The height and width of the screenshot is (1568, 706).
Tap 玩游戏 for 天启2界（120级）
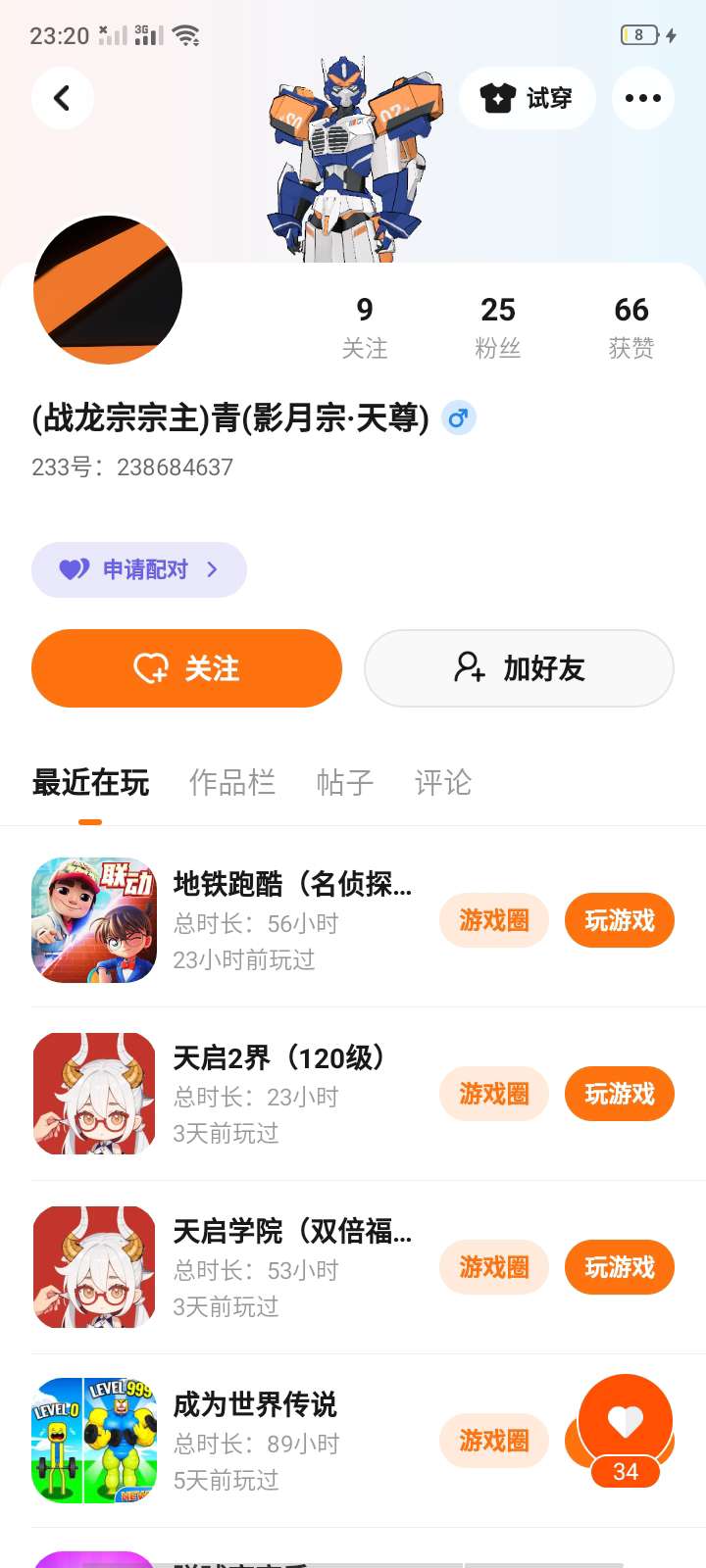(x=619, y=1094)
